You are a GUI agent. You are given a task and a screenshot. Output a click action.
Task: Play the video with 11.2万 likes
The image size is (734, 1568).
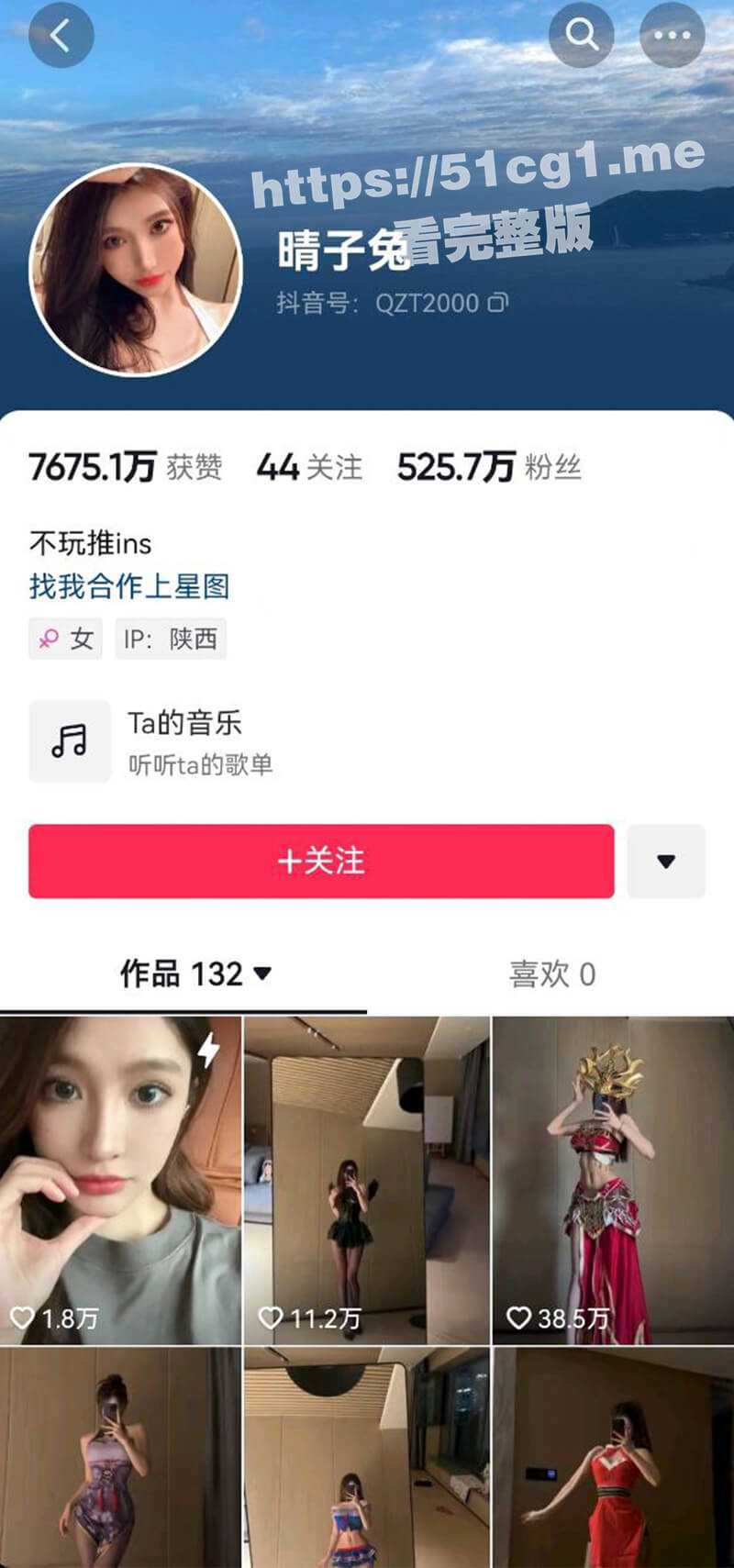(366, 1179)
